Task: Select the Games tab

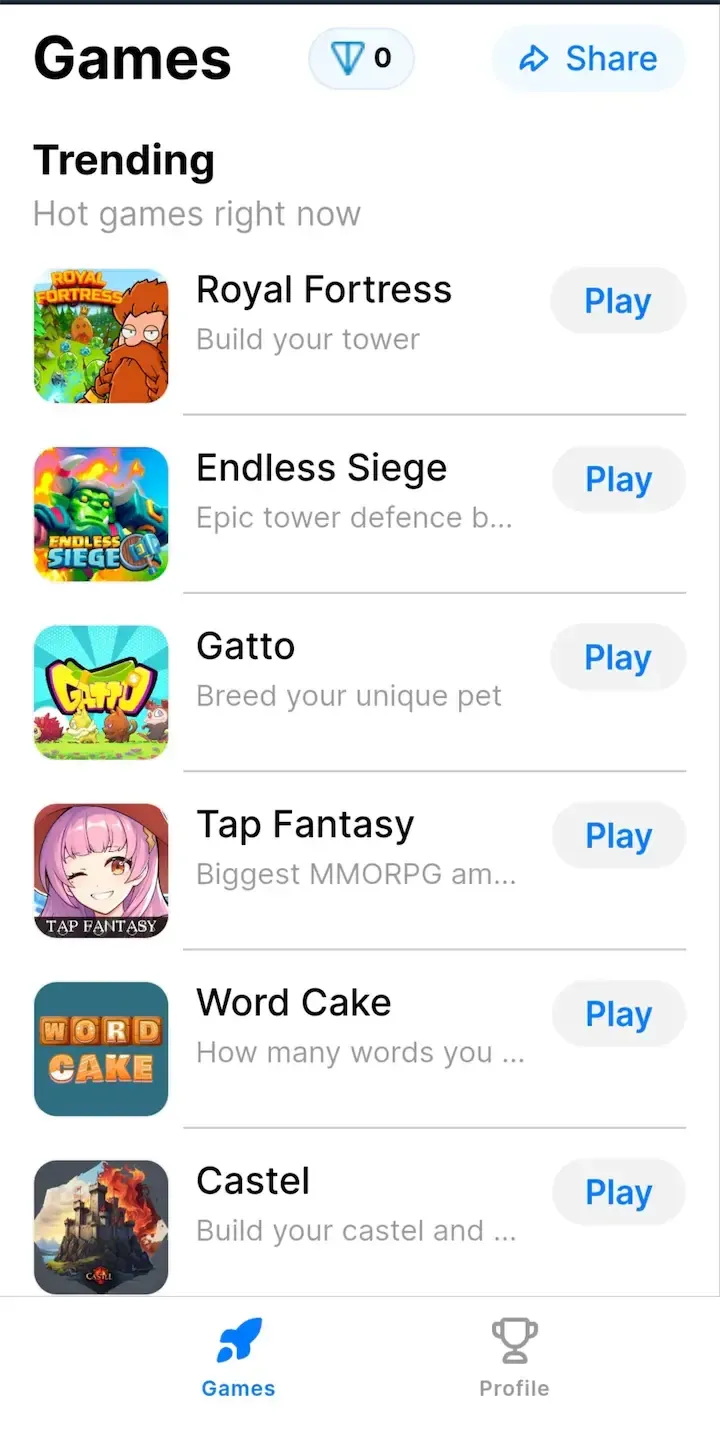Action: [x=237, y=1360]
